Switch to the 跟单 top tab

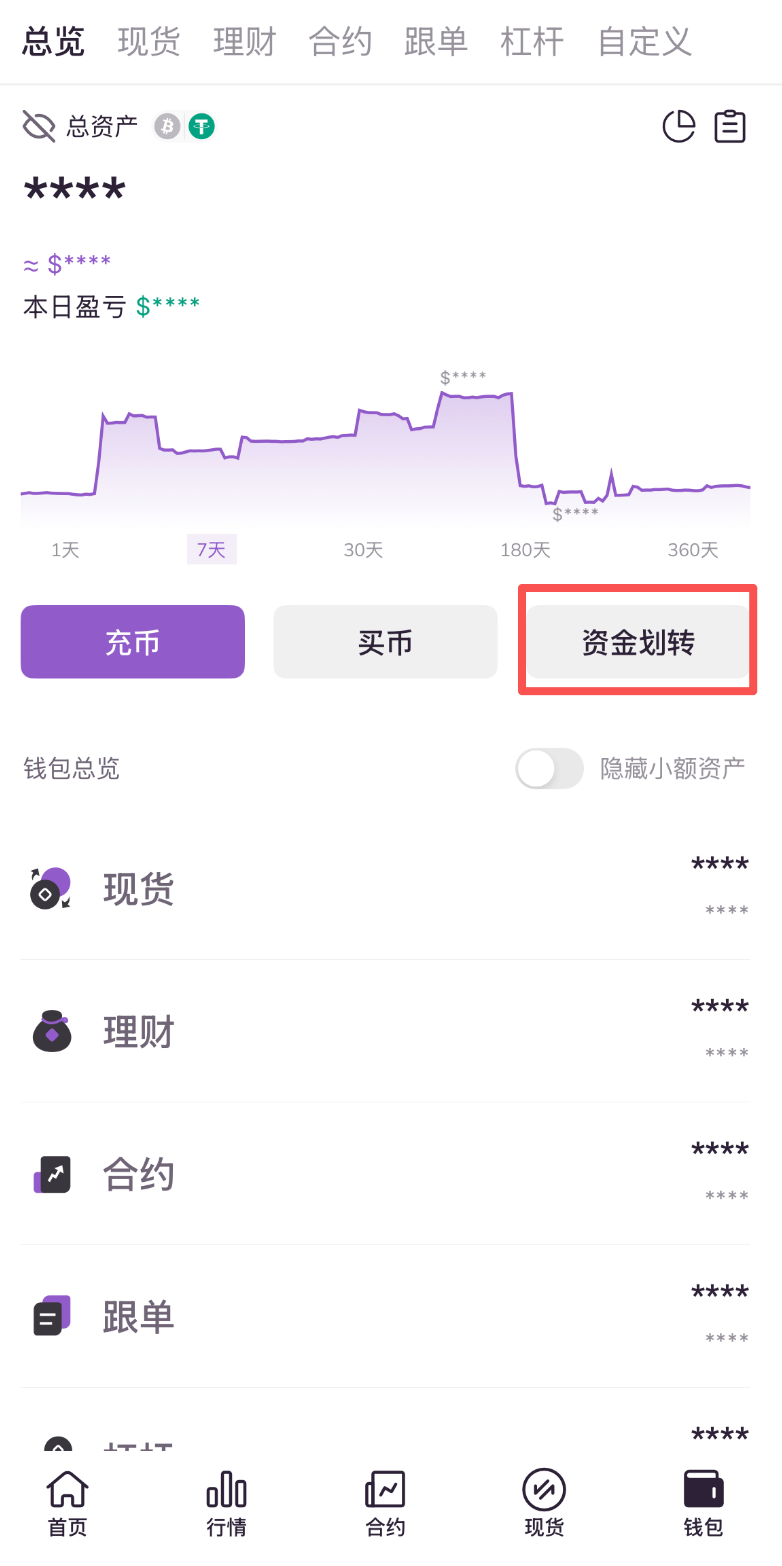coord(436,42)
